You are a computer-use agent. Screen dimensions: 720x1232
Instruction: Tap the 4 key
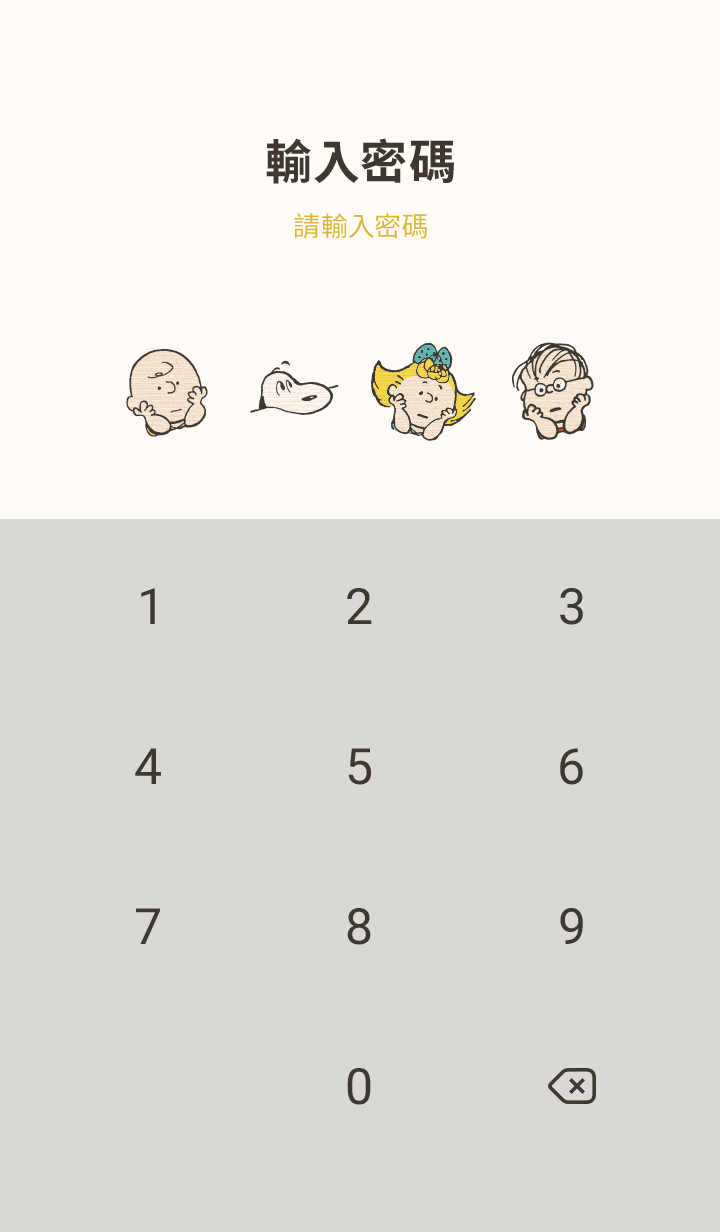[x=148, y=767]
